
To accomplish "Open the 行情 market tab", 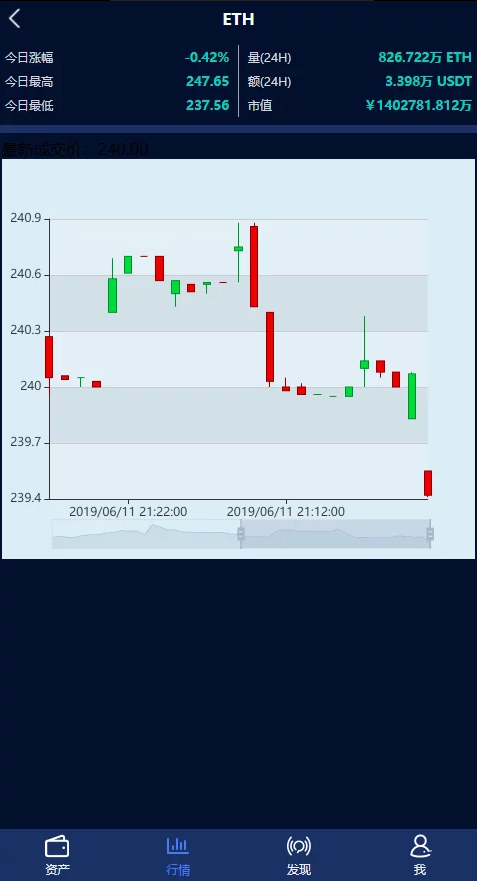I will click(x=178, y=855).
